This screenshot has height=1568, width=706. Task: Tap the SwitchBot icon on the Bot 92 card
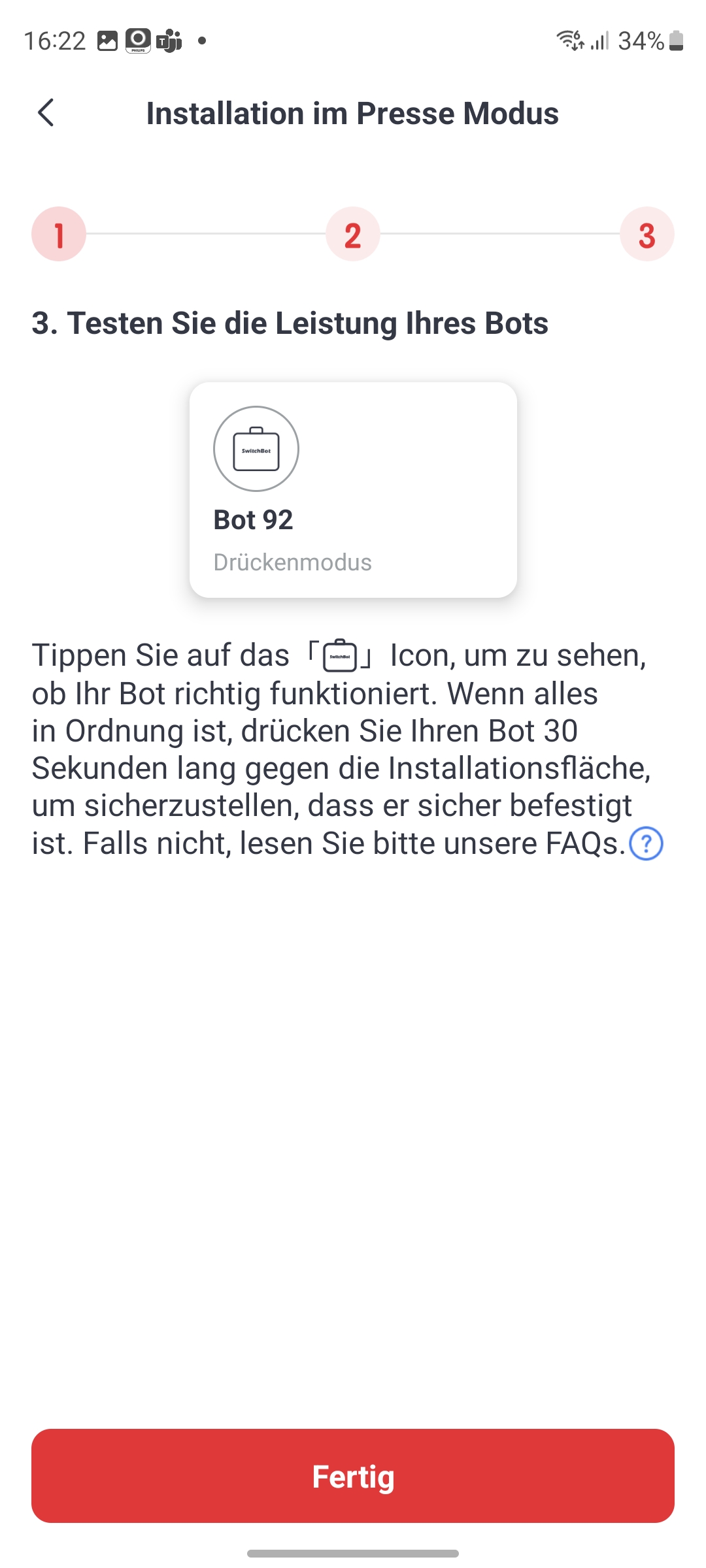256,449
